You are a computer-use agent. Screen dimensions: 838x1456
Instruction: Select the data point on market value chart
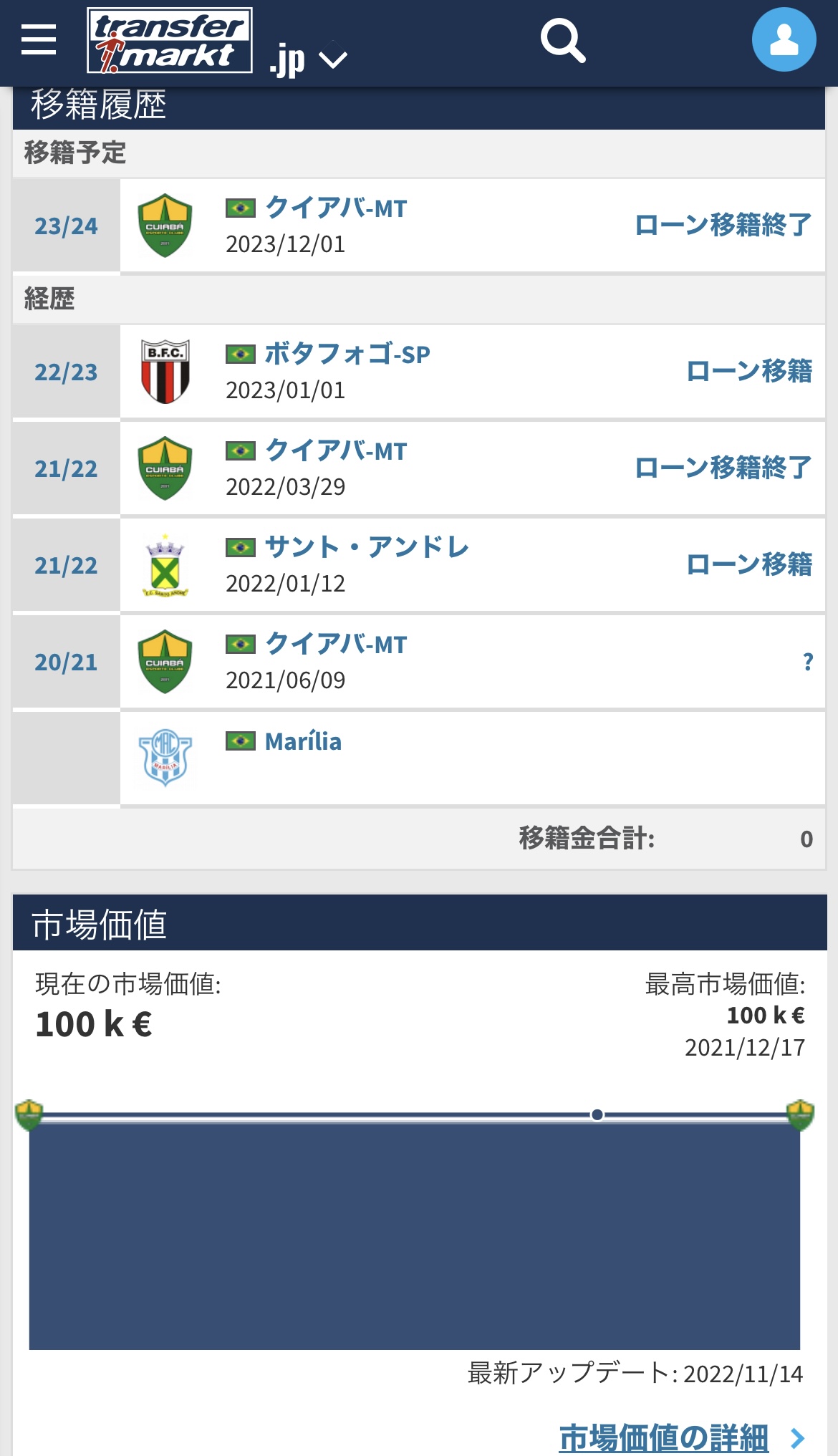coord(597,1114)
